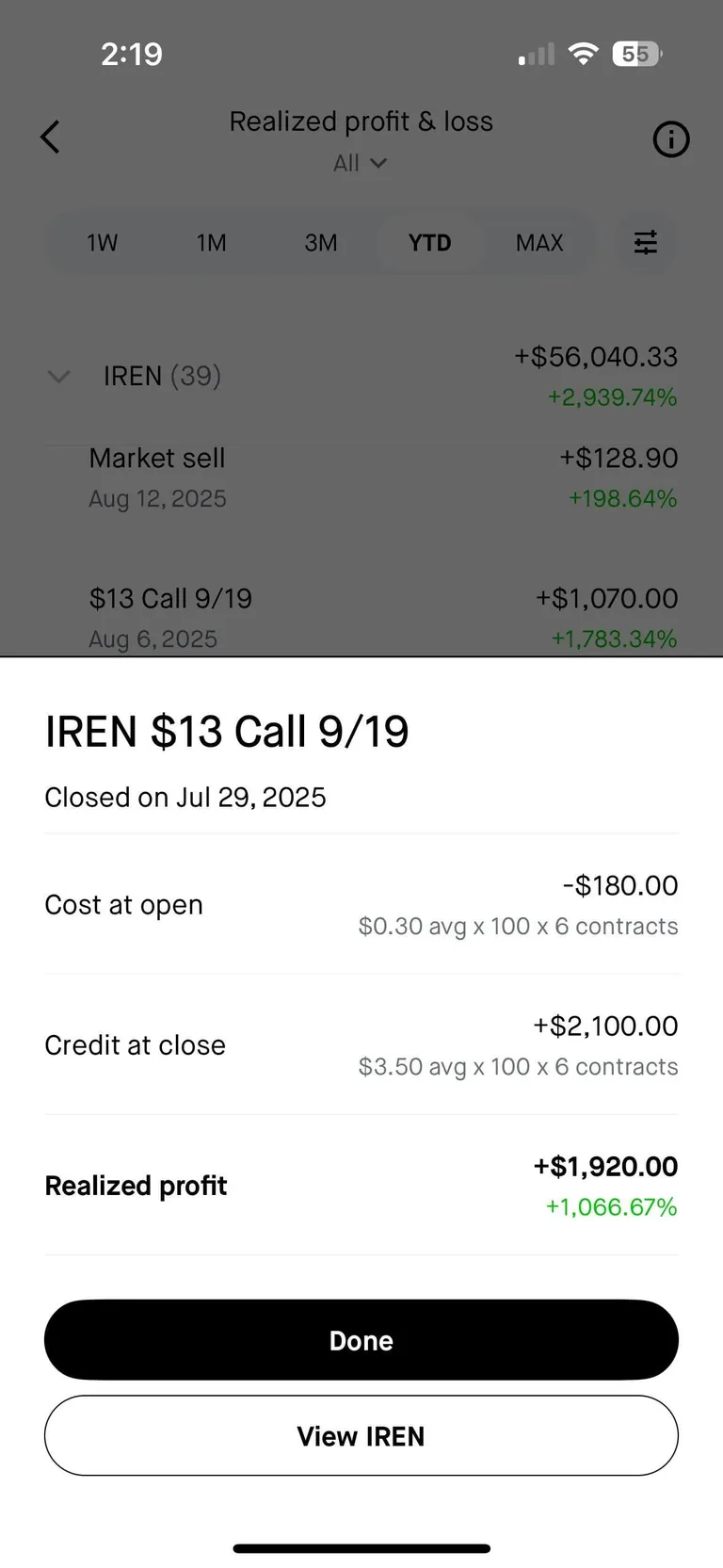Switch to the 1W time range
This screenshot has height=1568, width=723.
click(102, 242)
